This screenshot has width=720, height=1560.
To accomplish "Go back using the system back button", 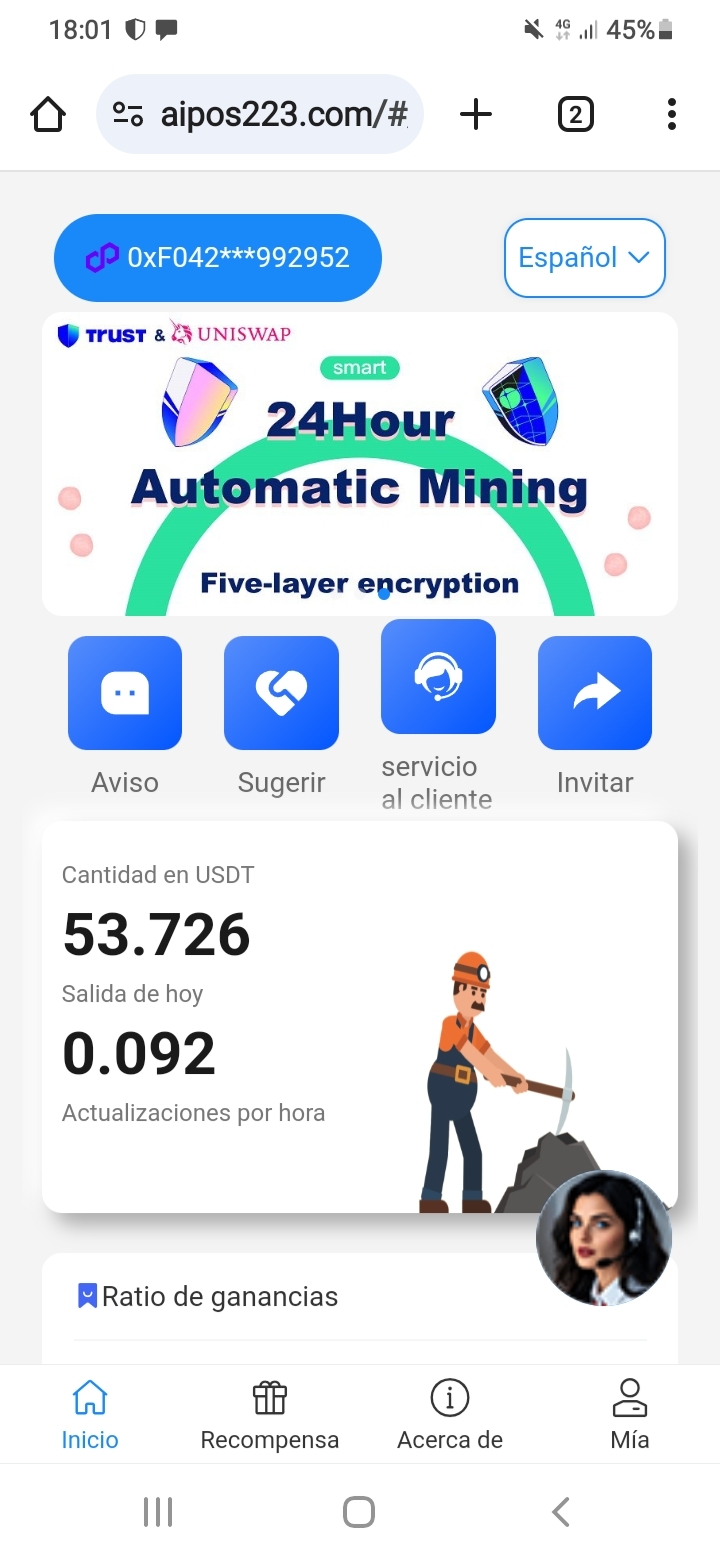I will point(561,1512).
